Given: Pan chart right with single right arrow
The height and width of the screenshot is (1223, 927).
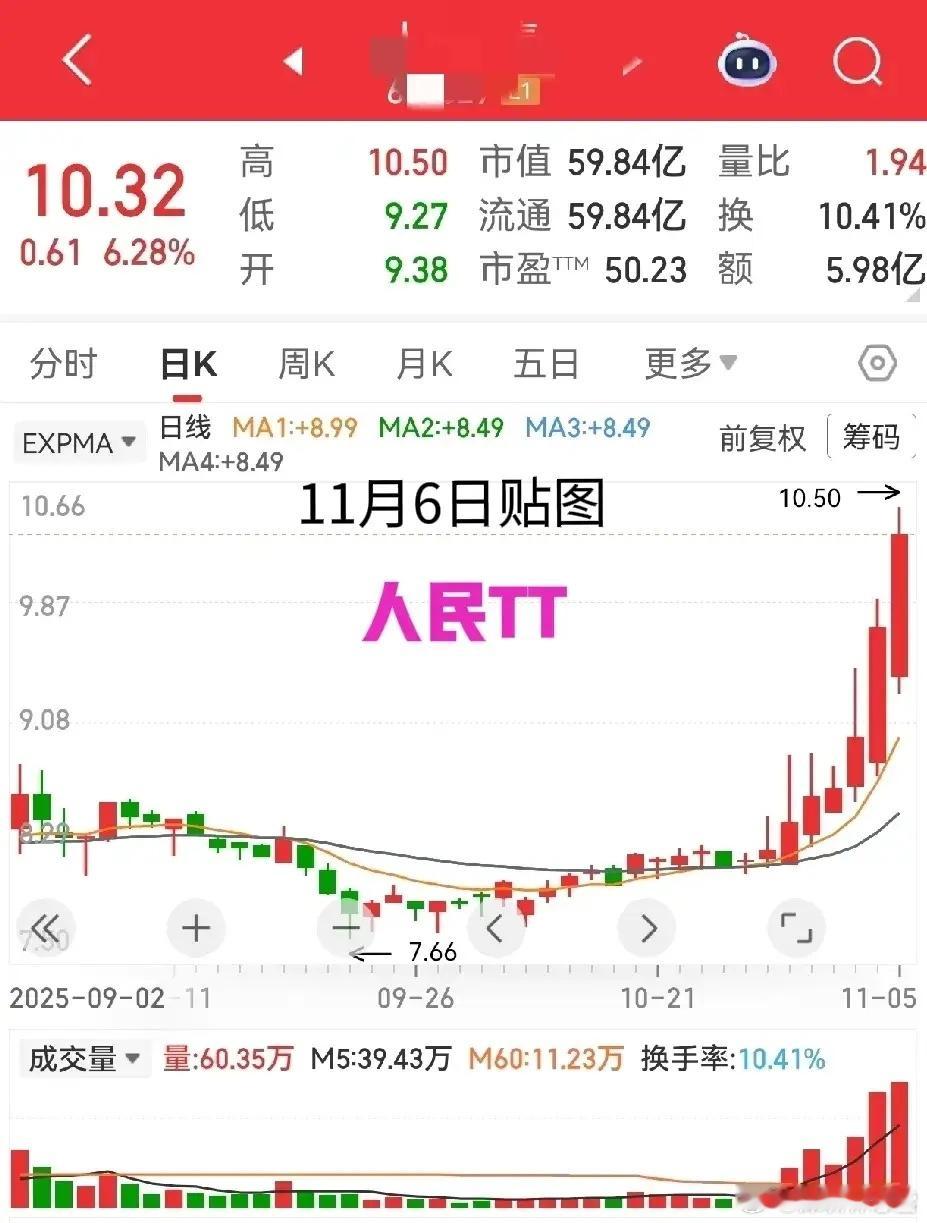Looking at the screenshot, I should 645,928.
